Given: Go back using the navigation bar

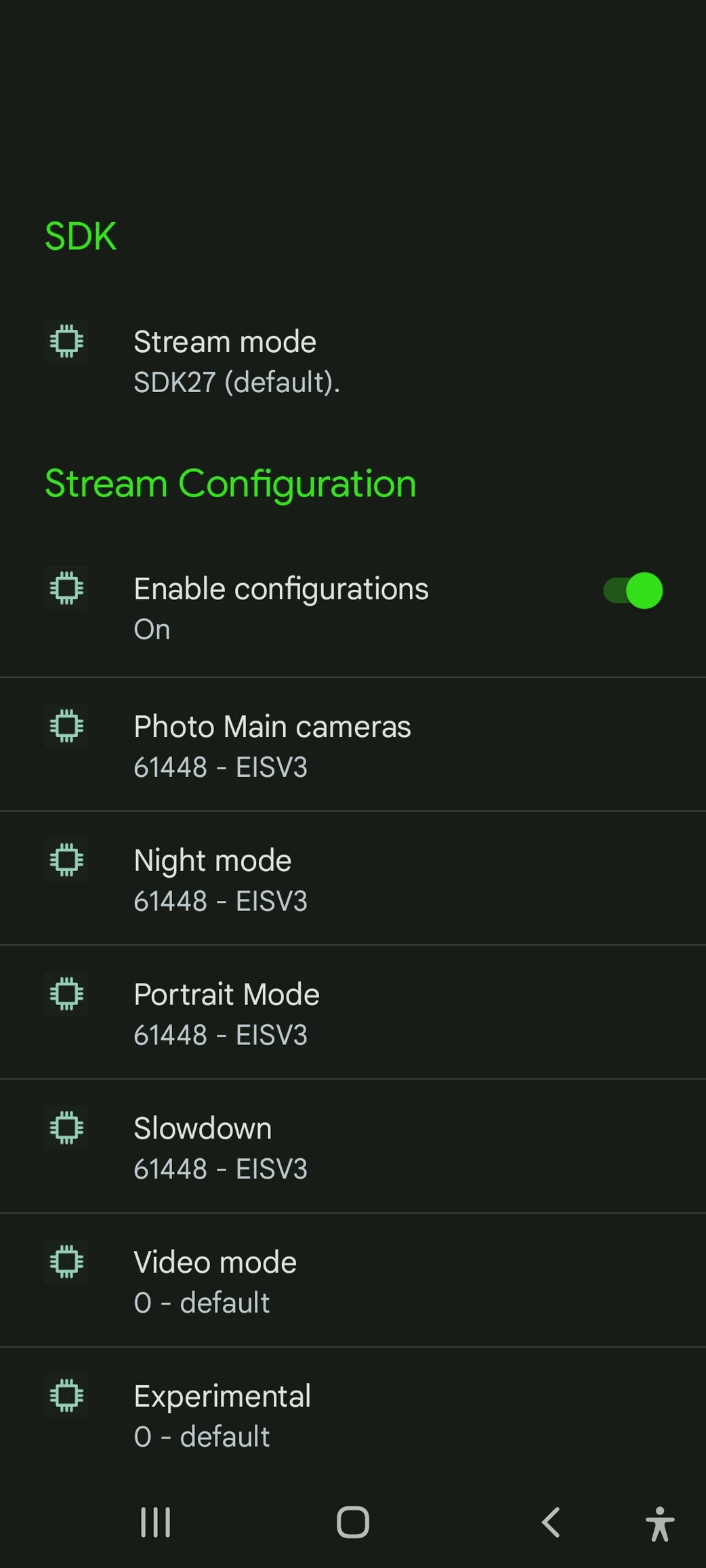Looking at the screenshot, I should click(x=551, y=1523).
